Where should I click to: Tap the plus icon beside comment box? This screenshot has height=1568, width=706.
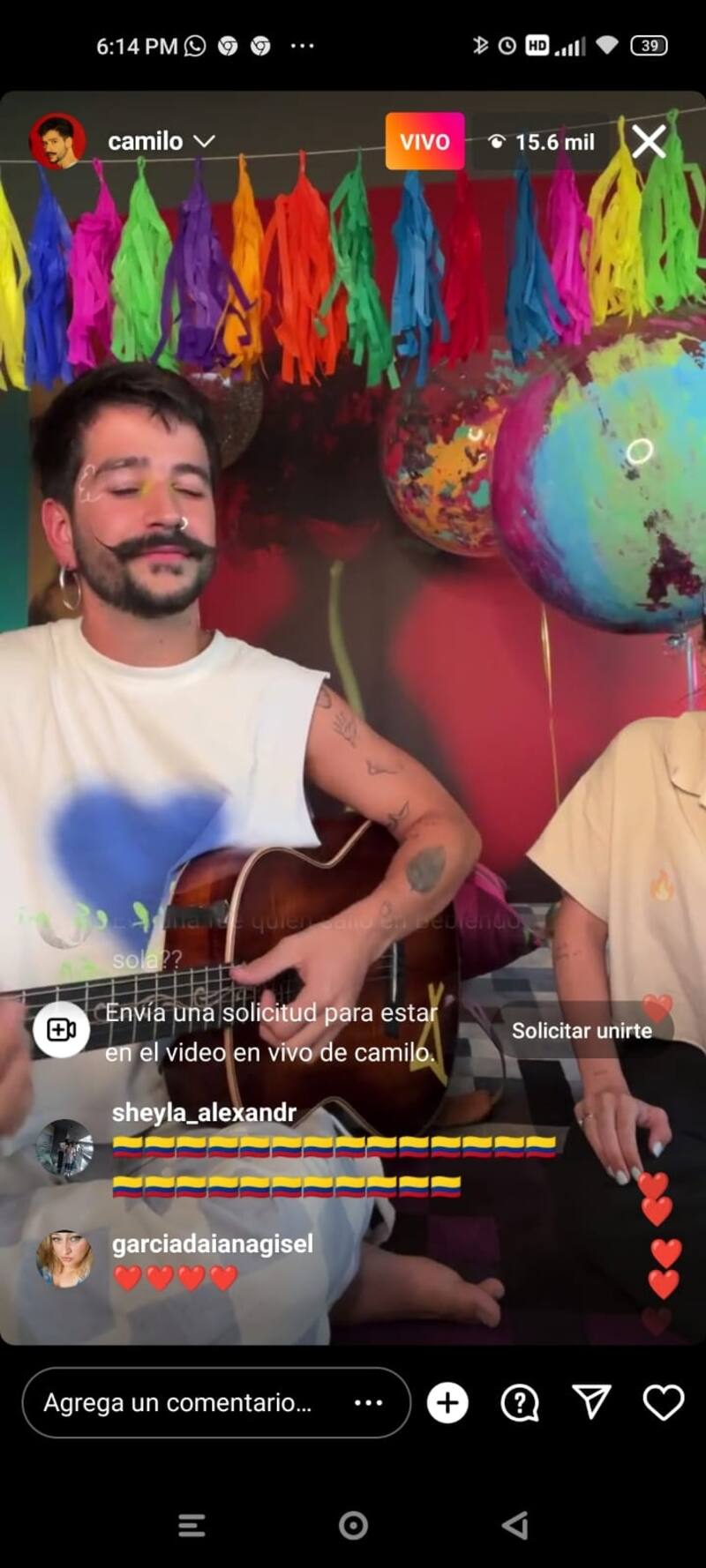coord(447,1402)
